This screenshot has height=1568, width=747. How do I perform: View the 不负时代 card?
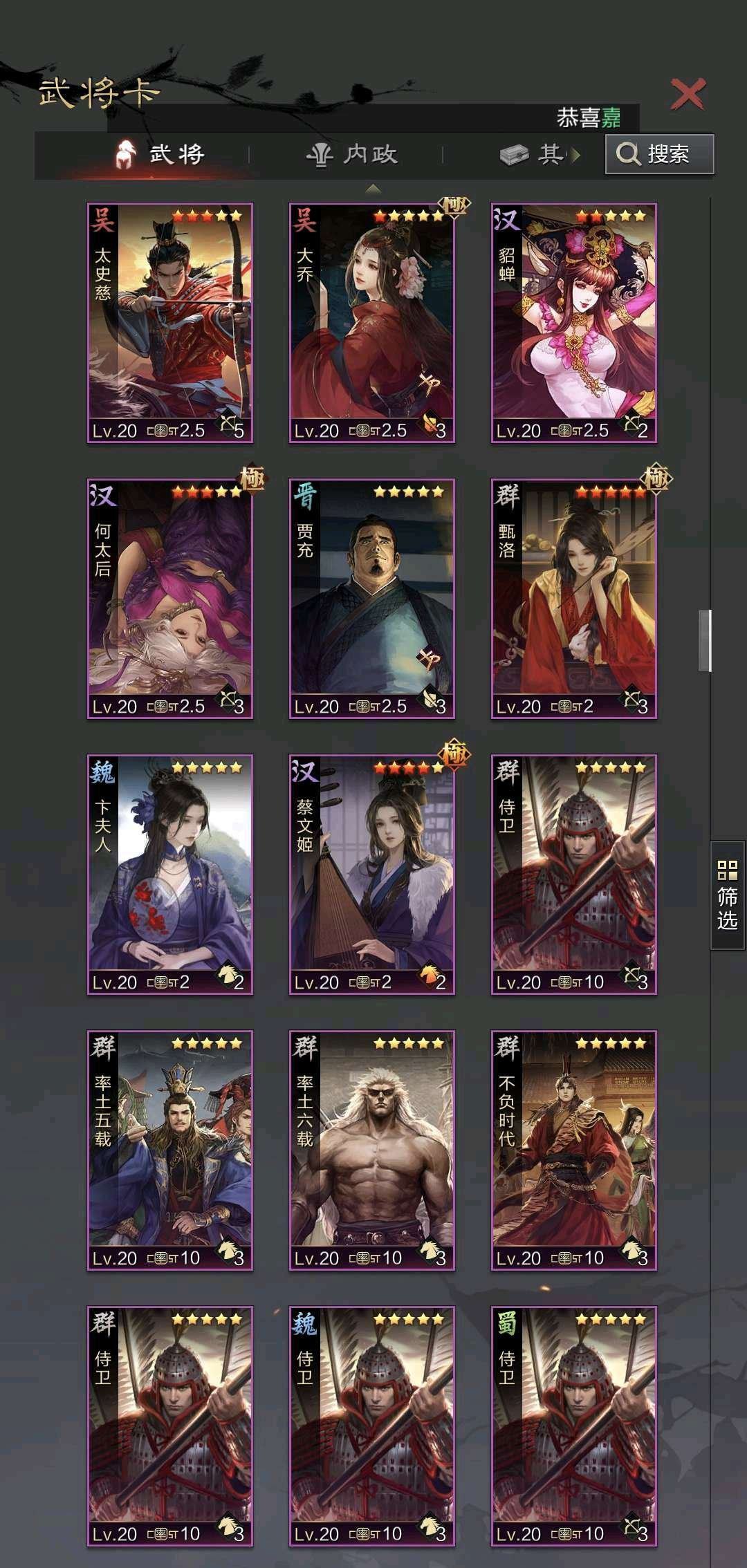(x=574, y=1150)
